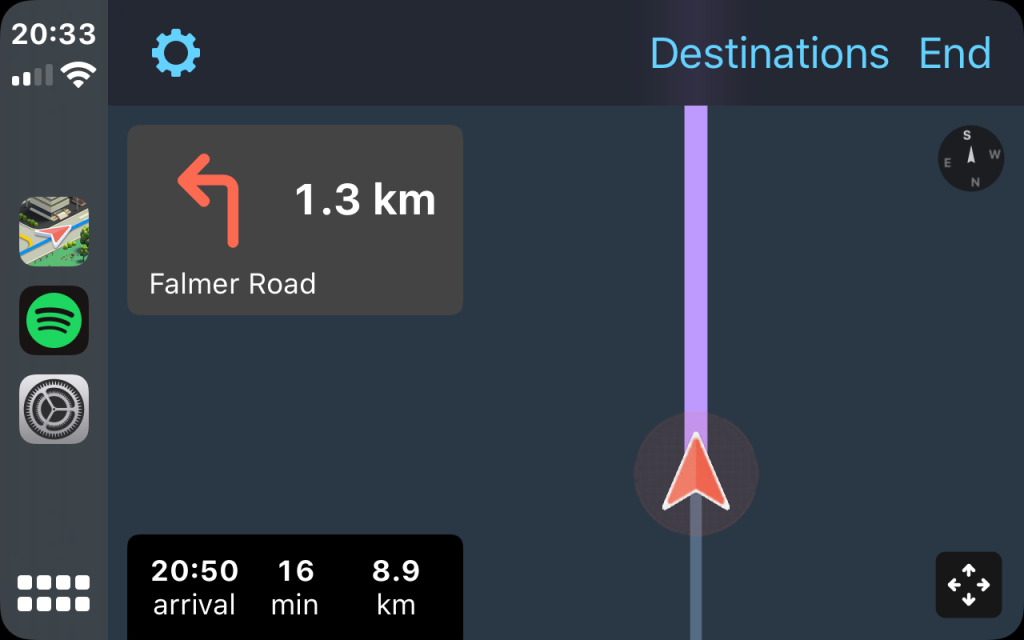Open CarPlay Settings app
This screenshot has width=1024, height=640.
click(54, 409)
